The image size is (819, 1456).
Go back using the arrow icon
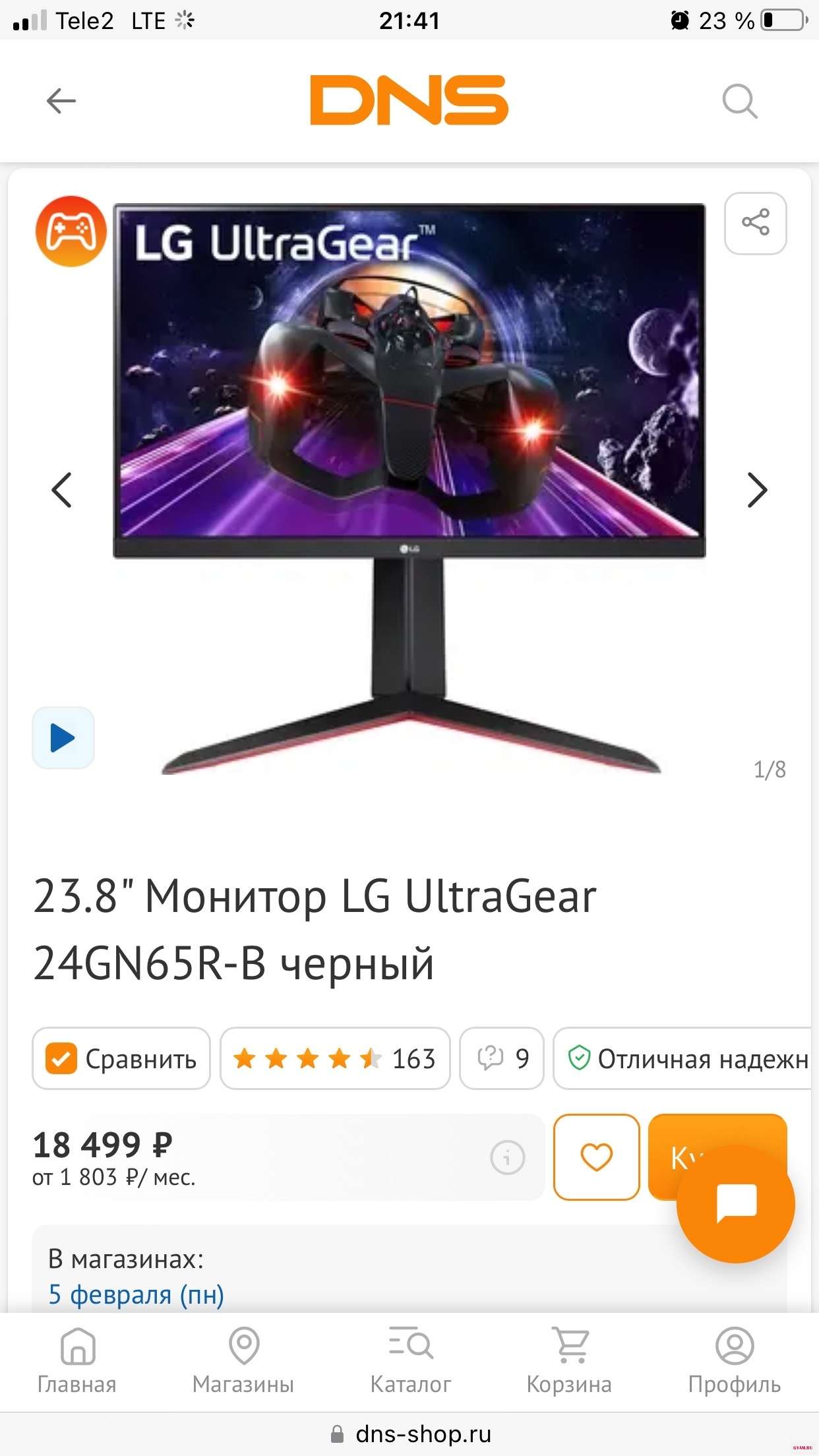click(x=61, y=101)
